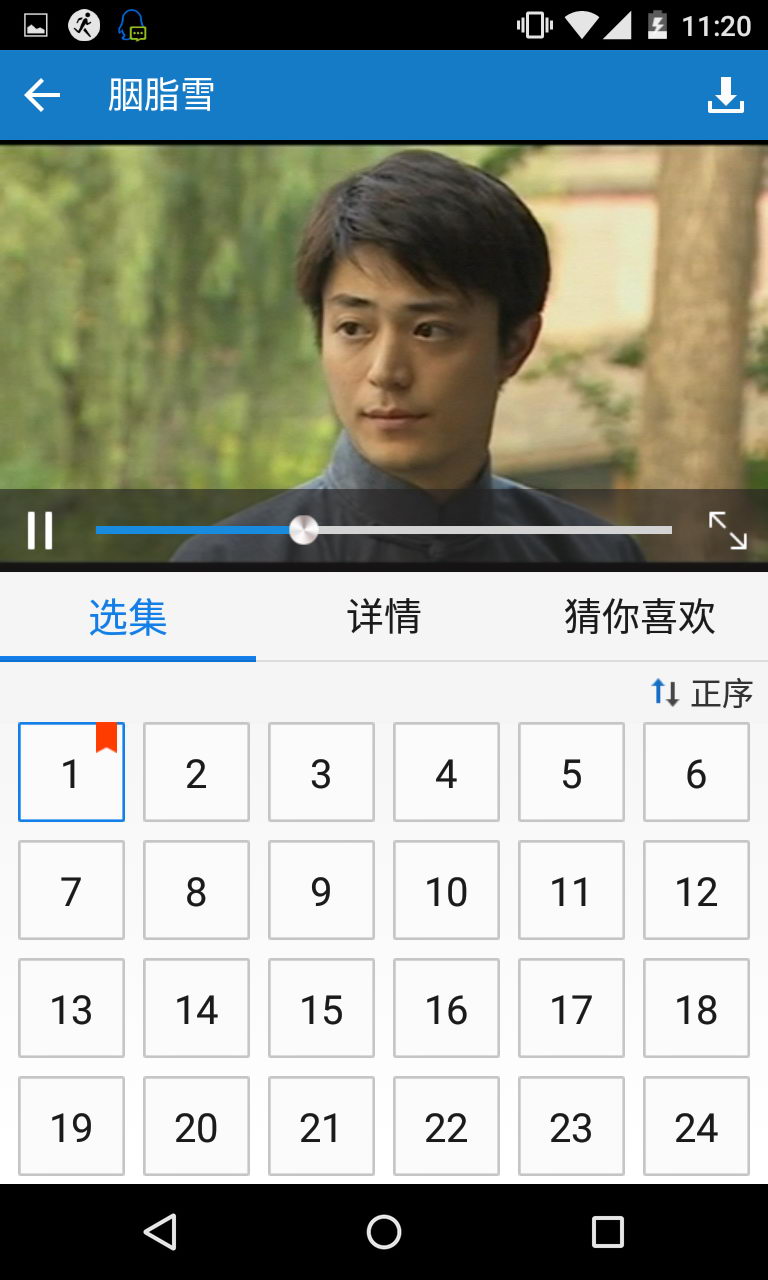Select episode 24

pyautogui.click(x=696, y=1127)
